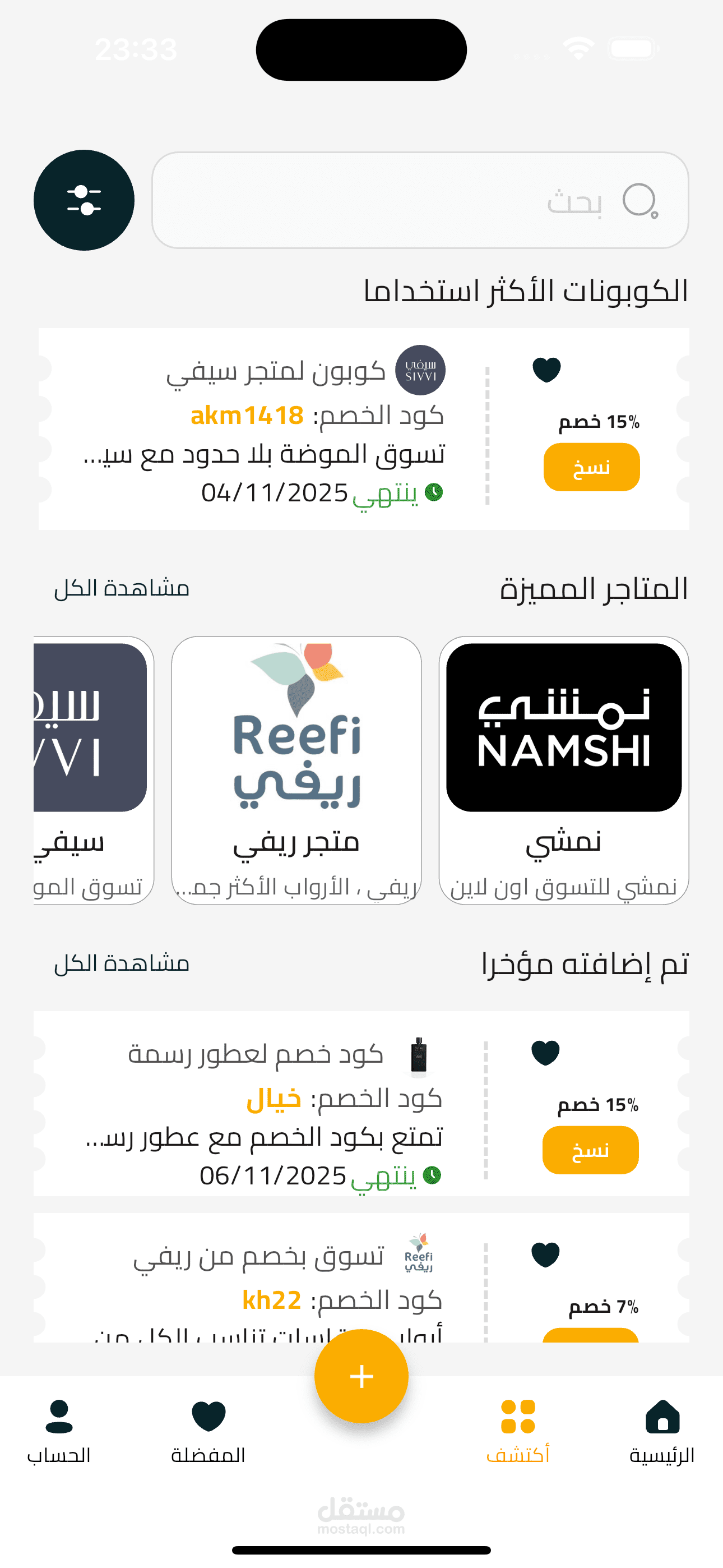The height and width of the screenshot is (1568, 723).
Task: Favorite the تسوق بخصم من ريفي coupon
Action: [545, 1255]
